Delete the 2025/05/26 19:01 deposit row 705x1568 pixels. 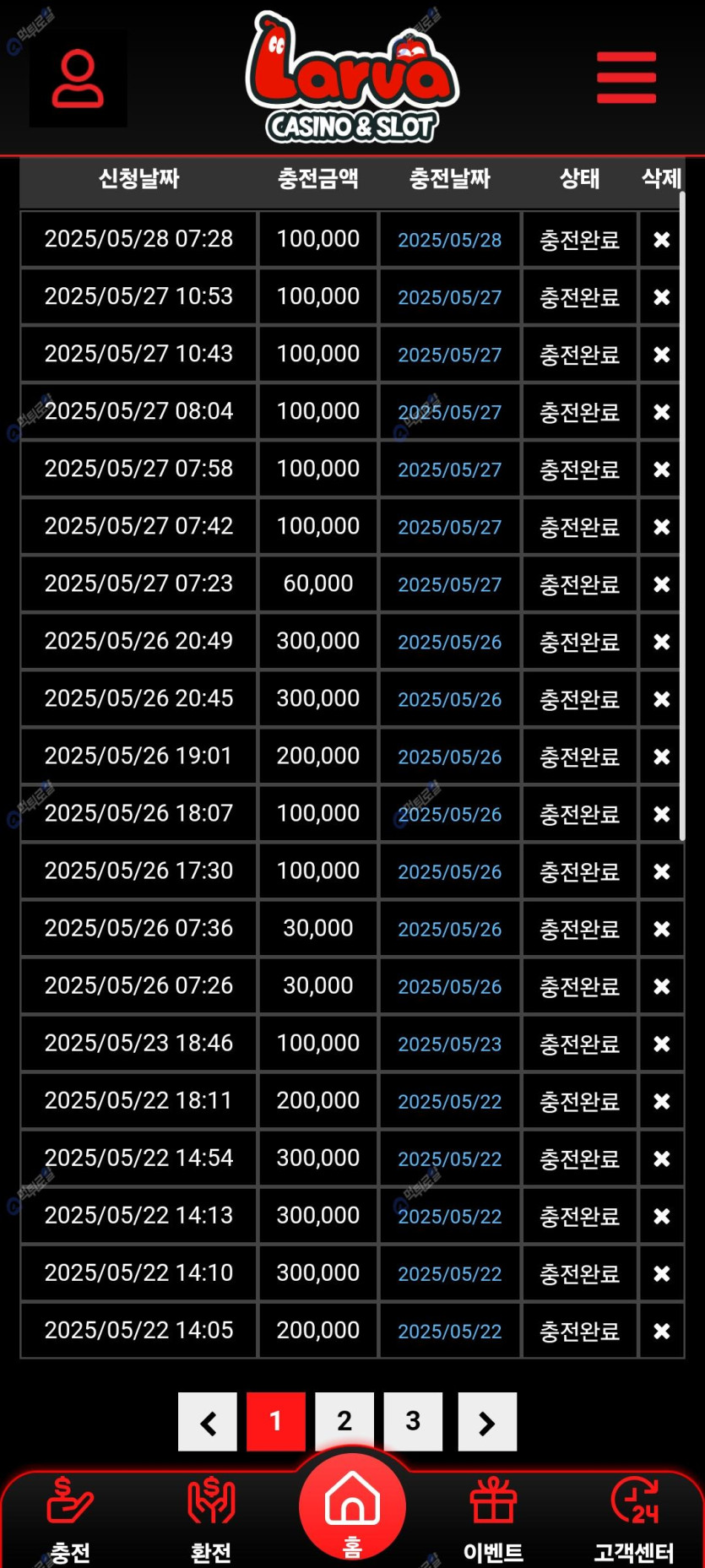662,757
